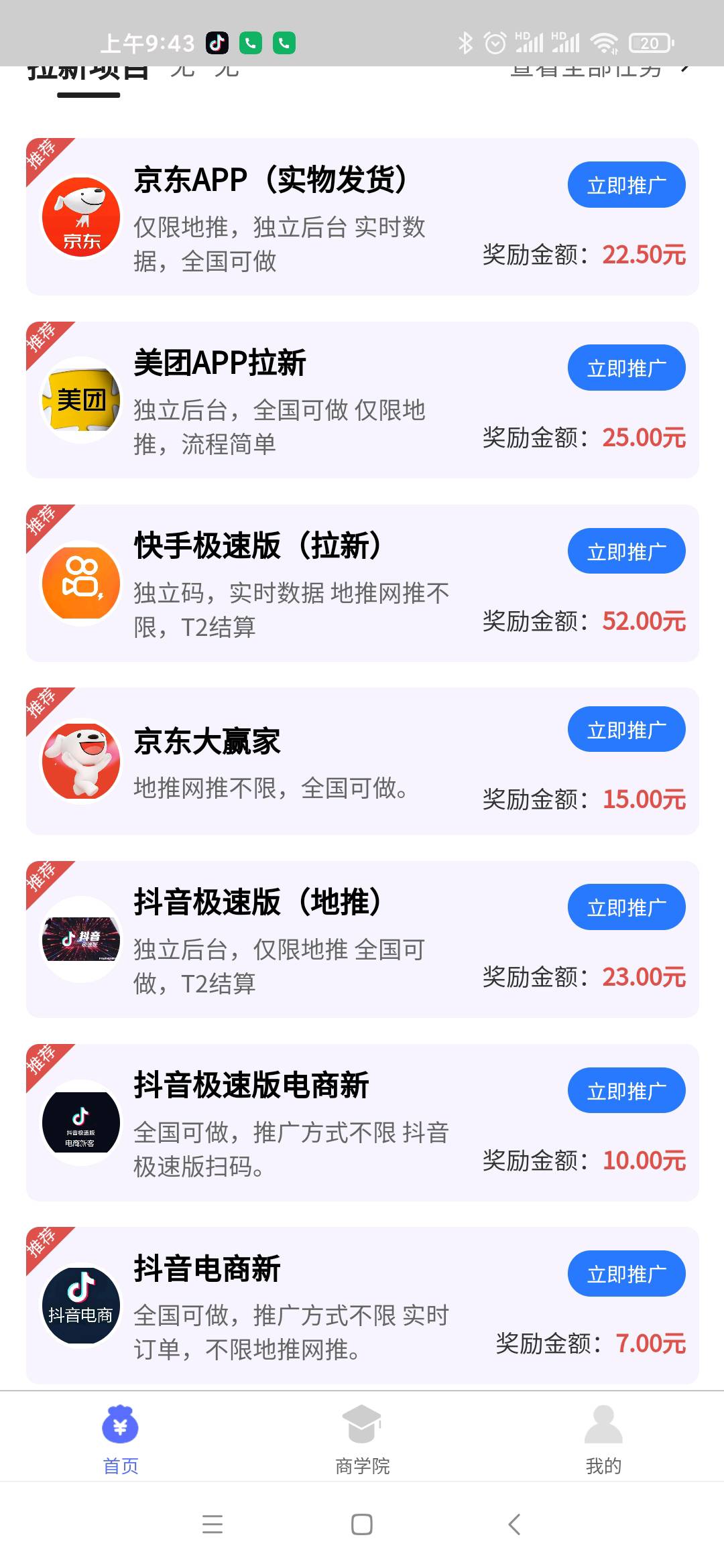
Task: Tap 立即推广 for 快手极速版（拉新）
Action: (626, 551)
